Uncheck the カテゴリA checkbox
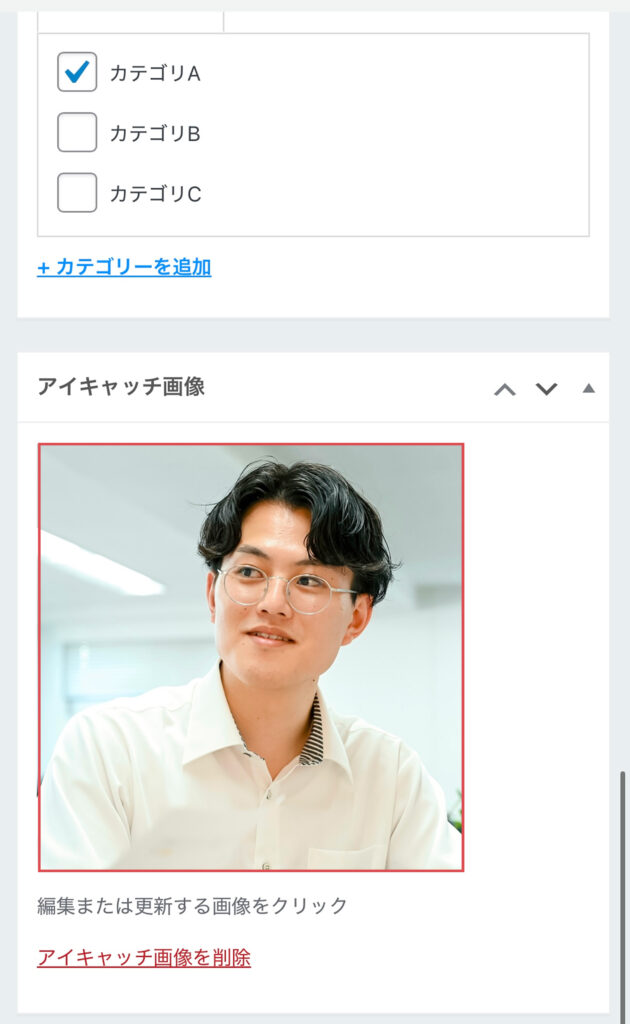The image size is (630, 1024). pyautogui.click(x=77, y=72)
